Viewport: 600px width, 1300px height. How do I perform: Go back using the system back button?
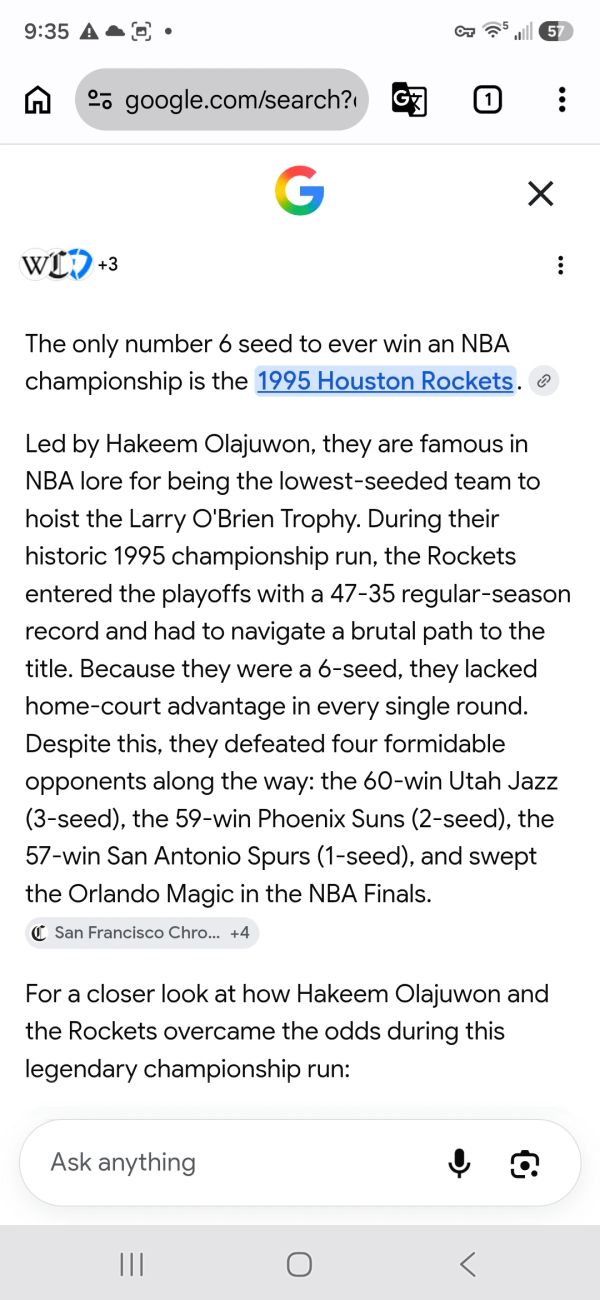(467, 1264)
